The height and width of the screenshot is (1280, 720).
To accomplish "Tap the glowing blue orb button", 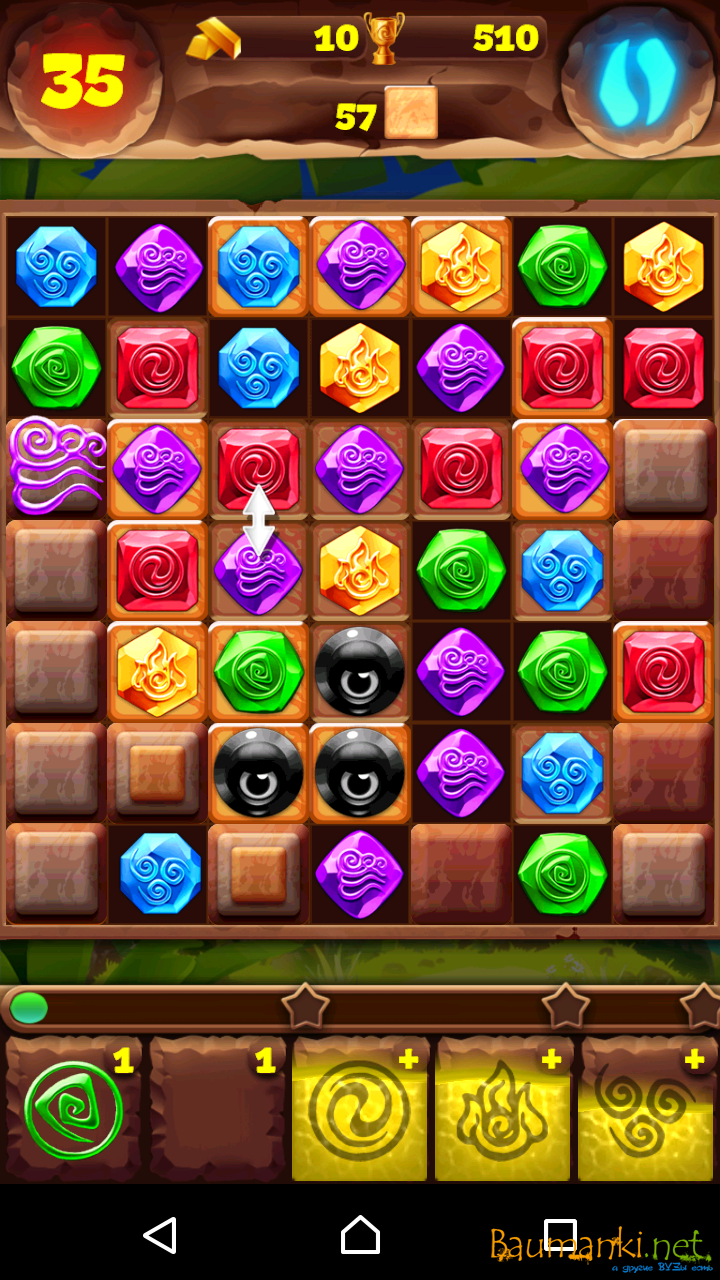I will click(x=637, y=79).
